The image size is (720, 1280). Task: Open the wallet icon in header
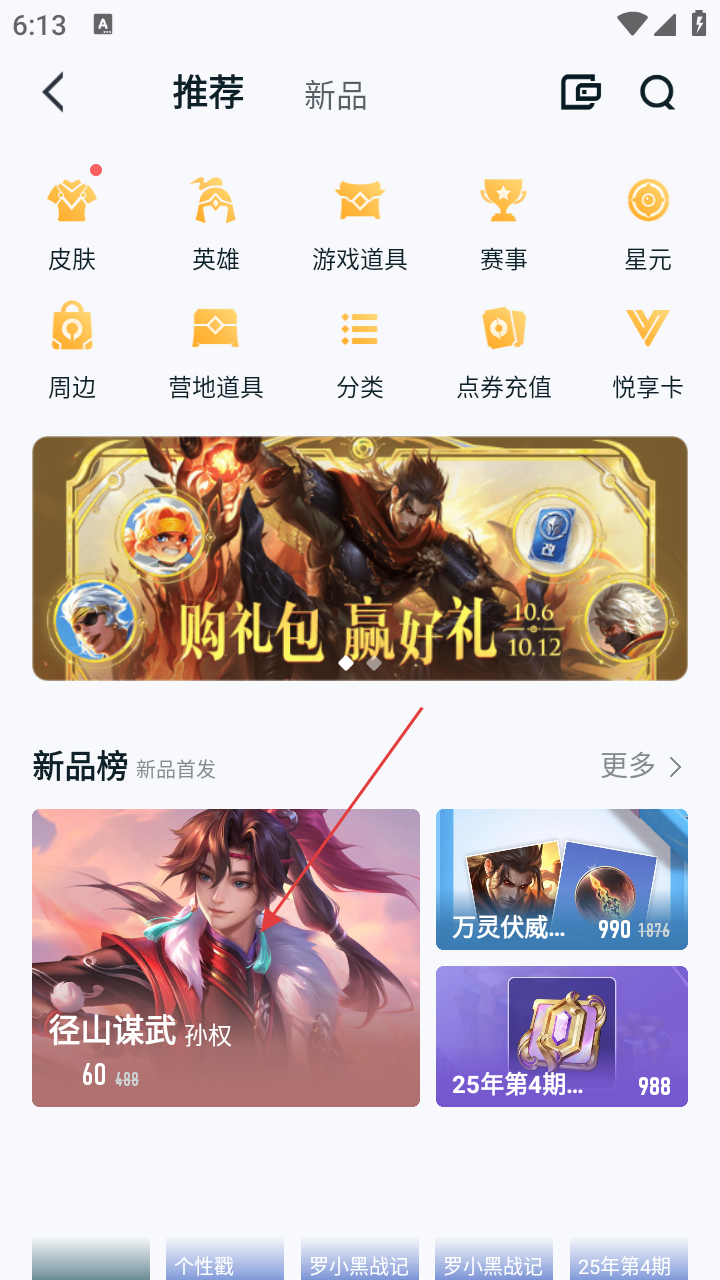tap(580, 93)
